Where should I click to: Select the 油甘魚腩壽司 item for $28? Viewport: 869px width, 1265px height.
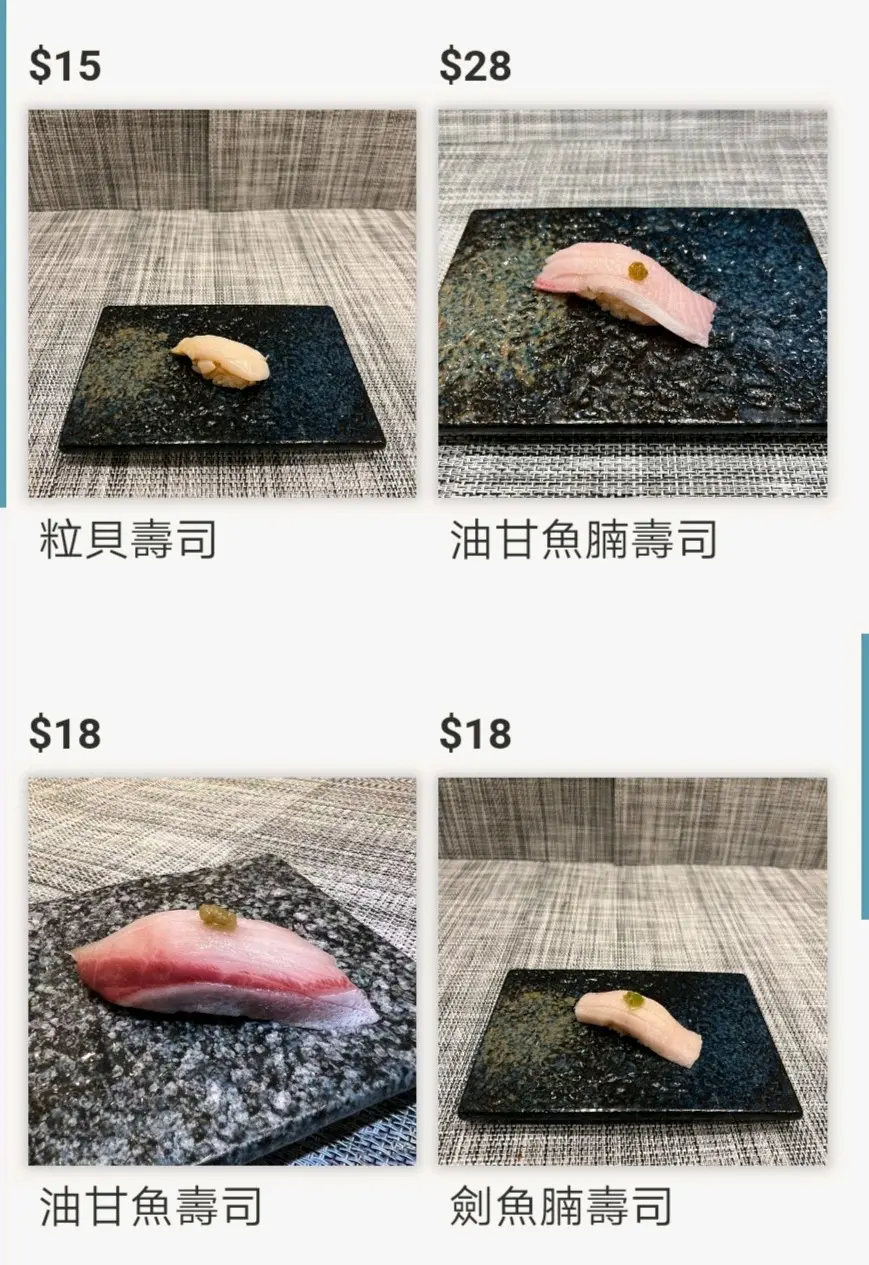(x=632, y=303)
